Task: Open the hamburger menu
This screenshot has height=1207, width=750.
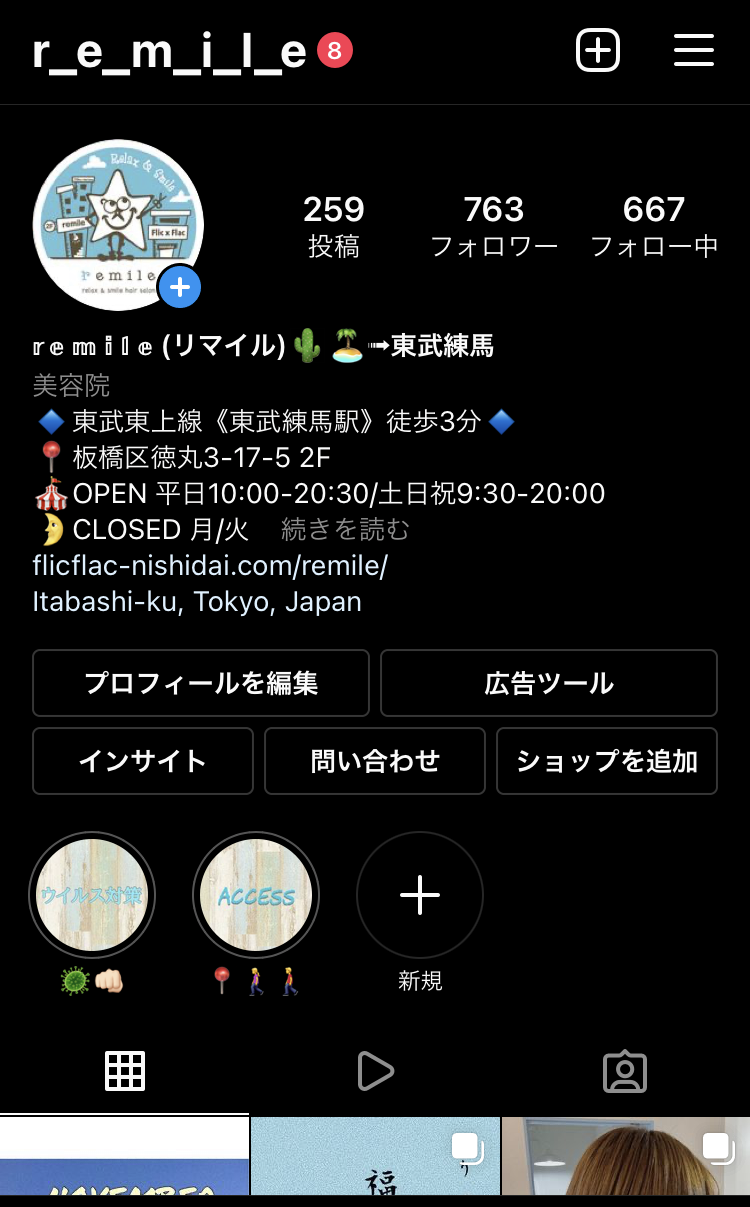Action: point(693,50)
